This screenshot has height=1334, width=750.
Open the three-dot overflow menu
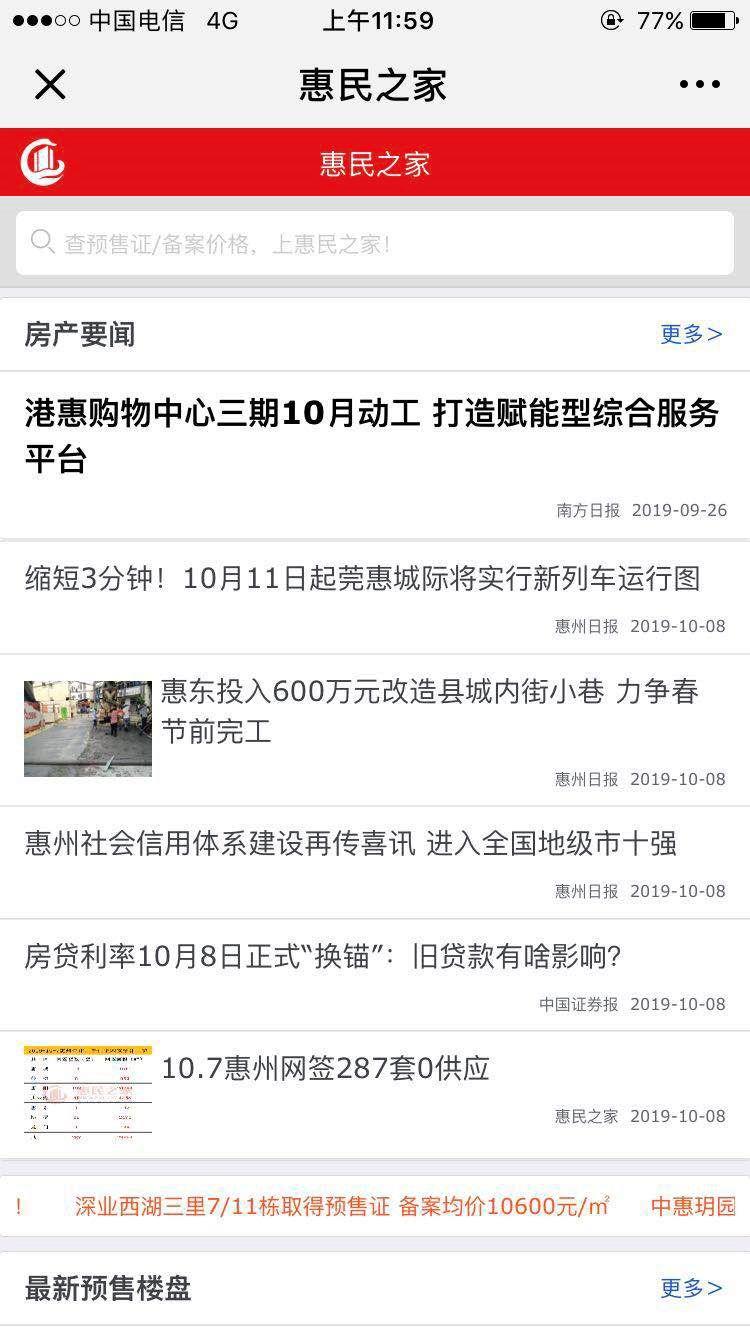[x=699, y=85]
